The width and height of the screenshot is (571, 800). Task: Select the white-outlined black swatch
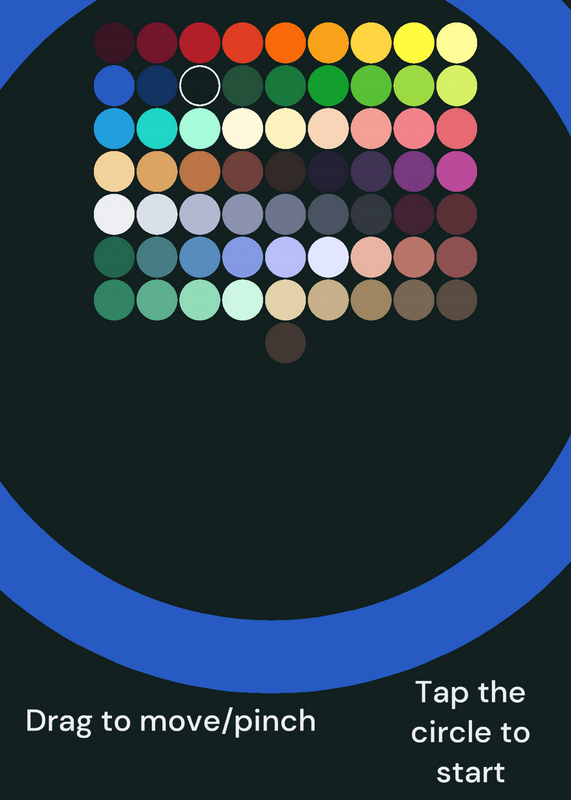coord(200,86)
